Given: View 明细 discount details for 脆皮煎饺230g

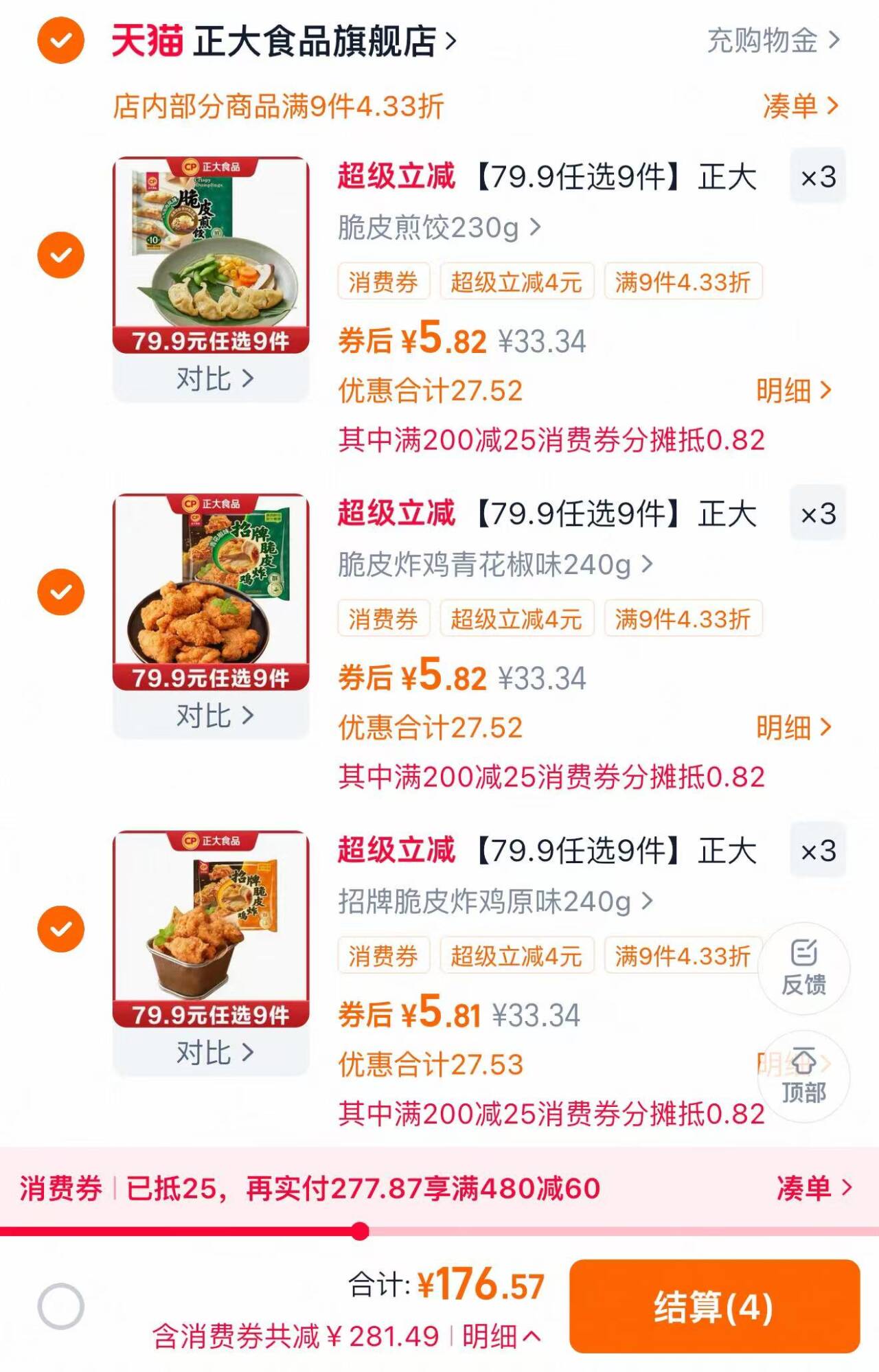Looking at the screenshot, I should tap(792, 391).
